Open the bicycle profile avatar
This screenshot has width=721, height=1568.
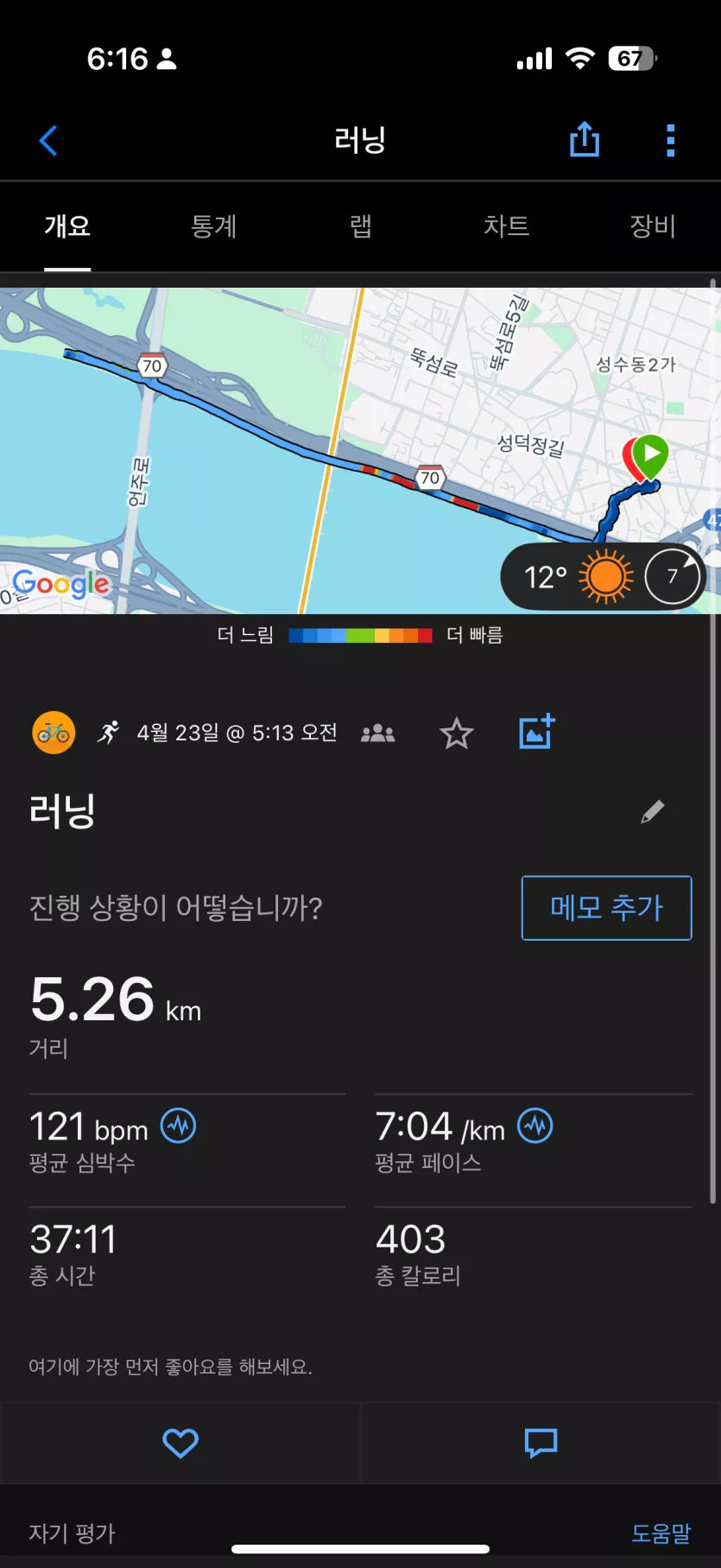point(54,733)
